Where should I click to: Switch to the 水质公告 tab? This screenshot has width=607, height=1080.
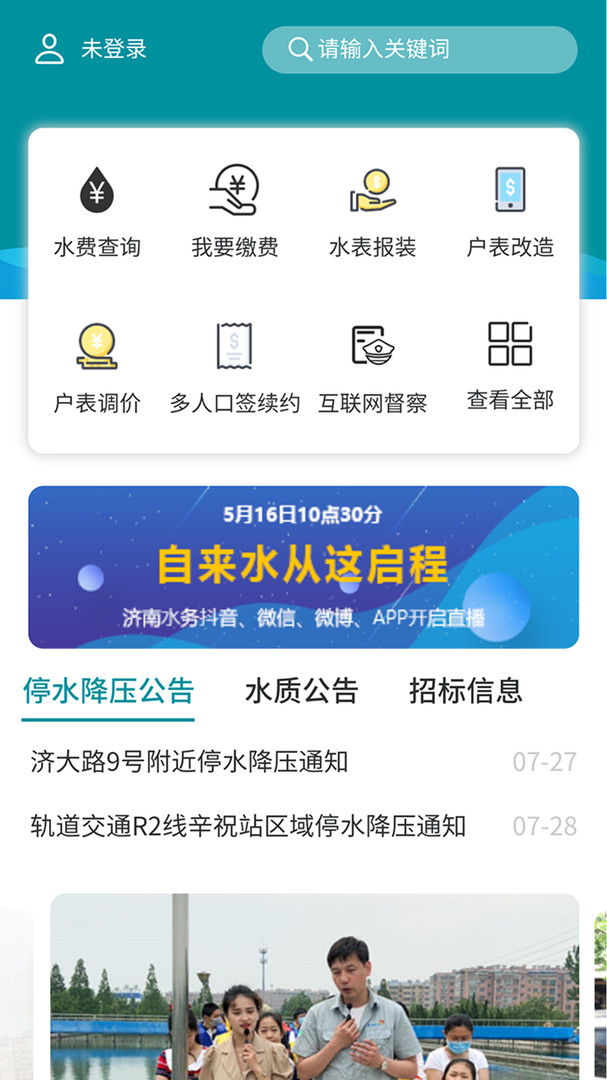click(x=301, y=691)
